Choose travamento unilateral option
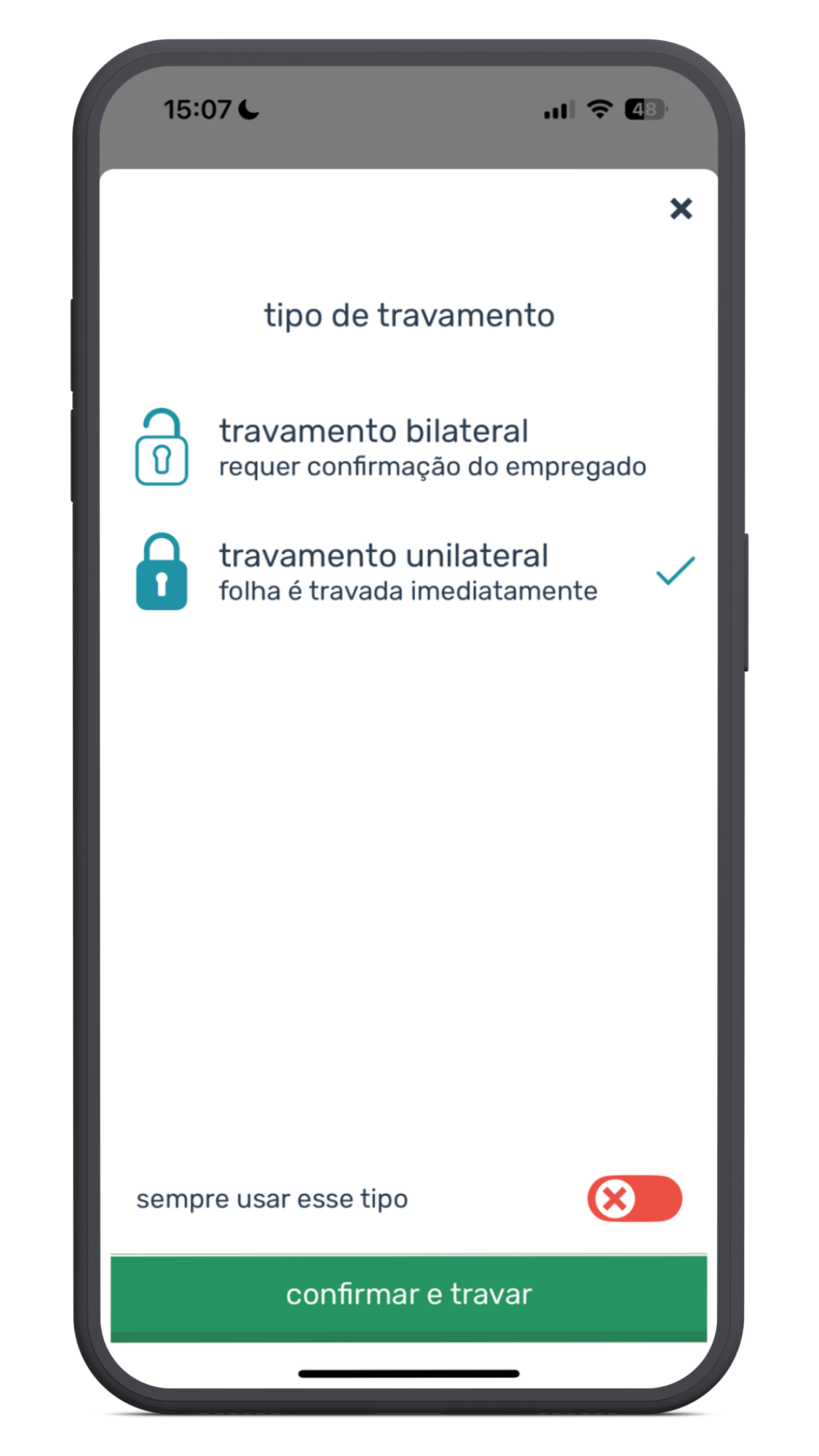The width and height of the screenshot is (819, 1456). pyautogui.click(x=408, y=571)
